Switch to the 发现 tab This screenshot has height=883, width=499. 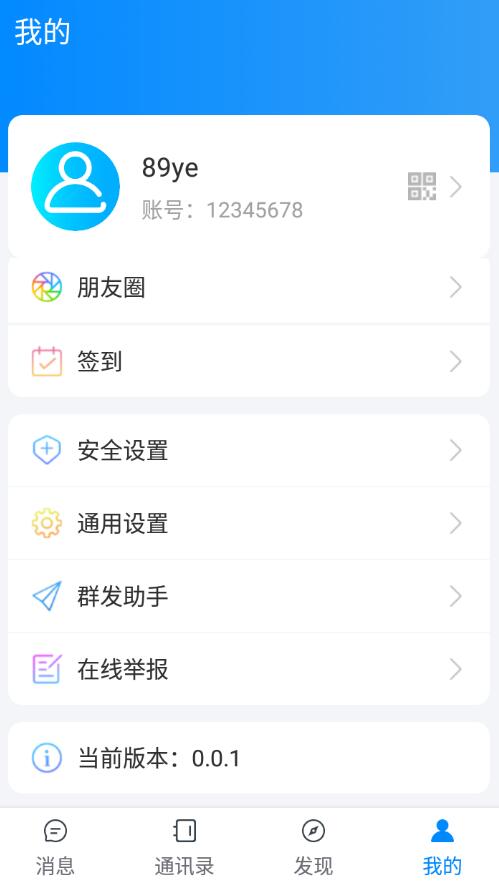pyautogui.click(x=313, y=847)
